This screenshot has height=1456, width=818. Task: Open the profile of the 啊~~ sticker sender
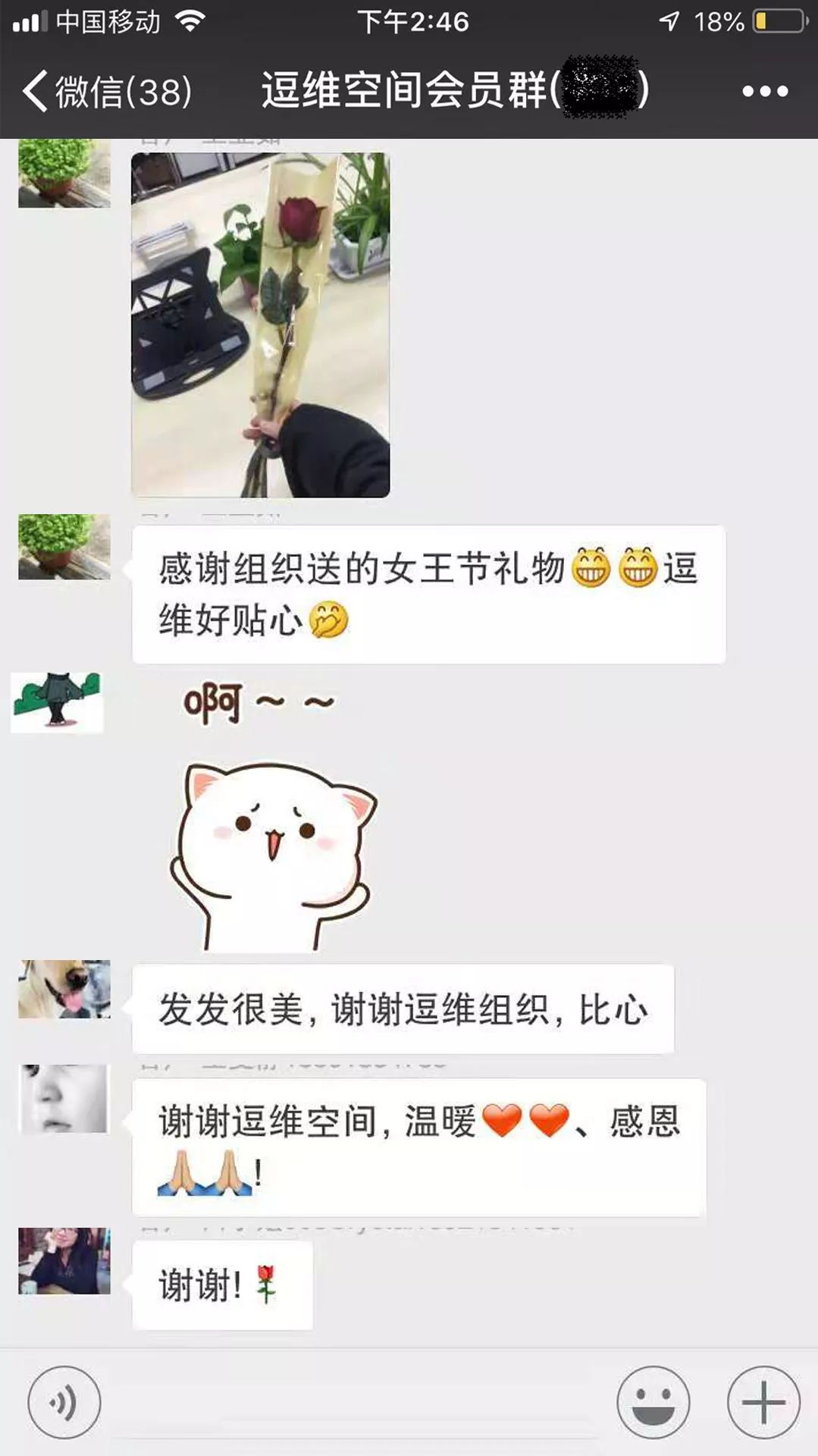pyautogui.click(x=57, y=702)
